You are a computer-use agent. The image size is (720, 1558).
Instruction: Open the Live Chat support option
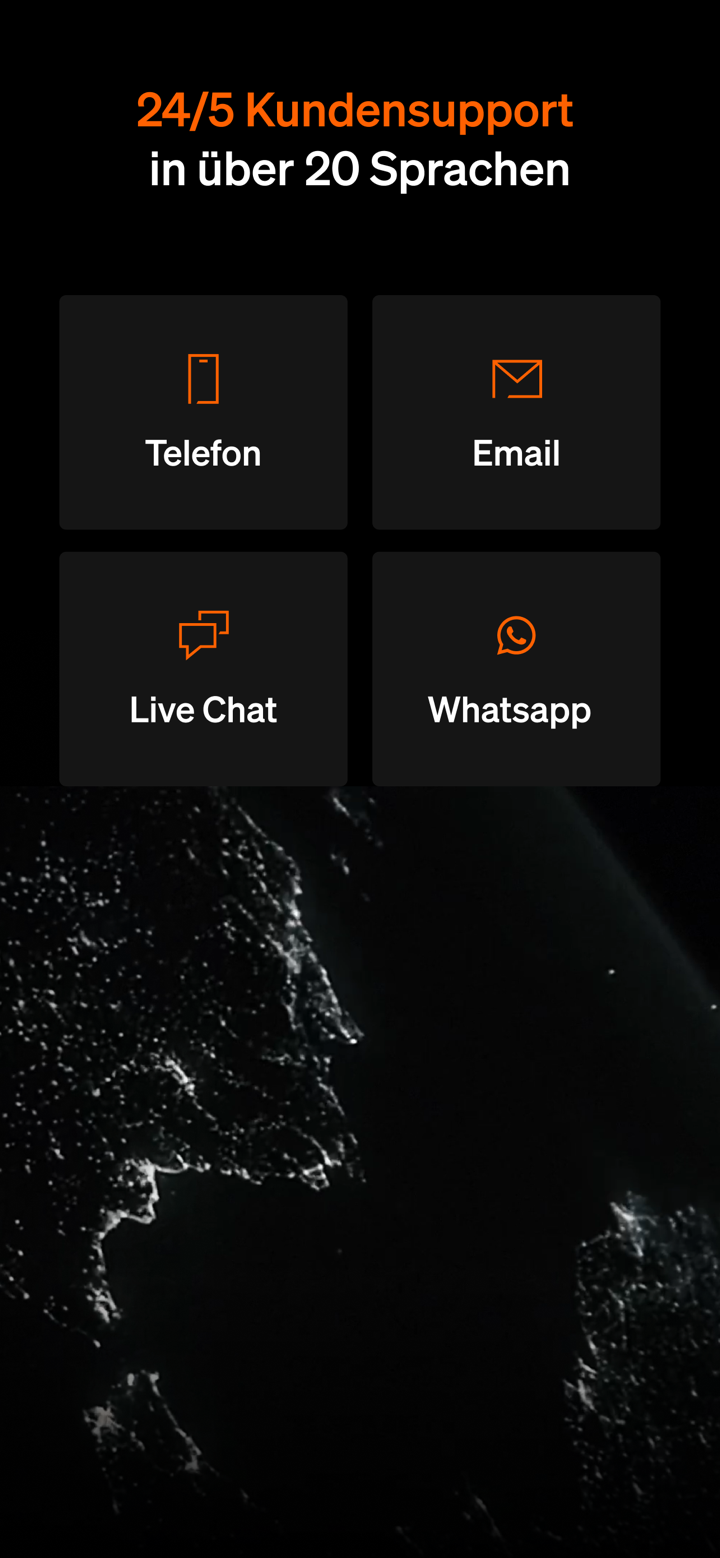point(203,667)
